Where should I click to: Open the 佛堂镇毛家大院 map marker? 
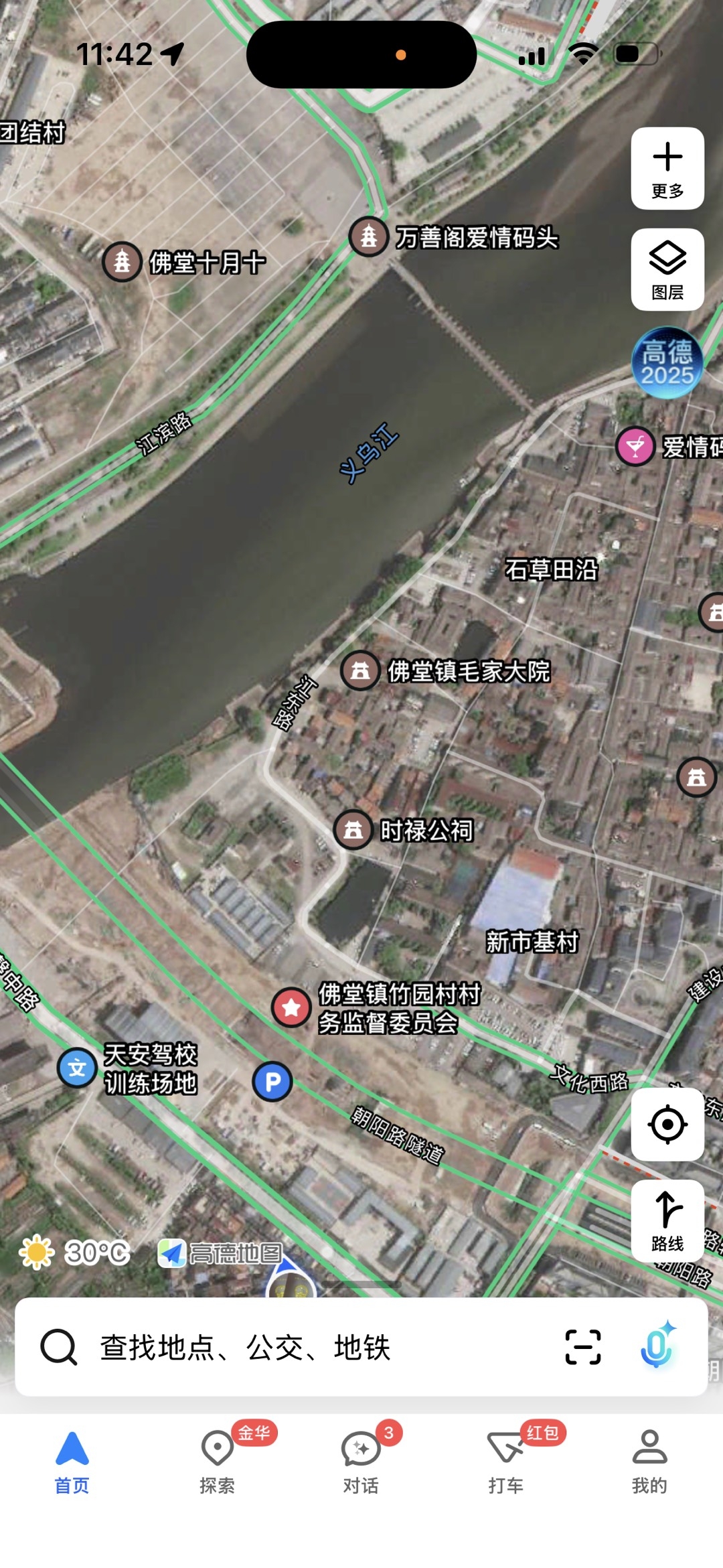[x=361, y=670]
